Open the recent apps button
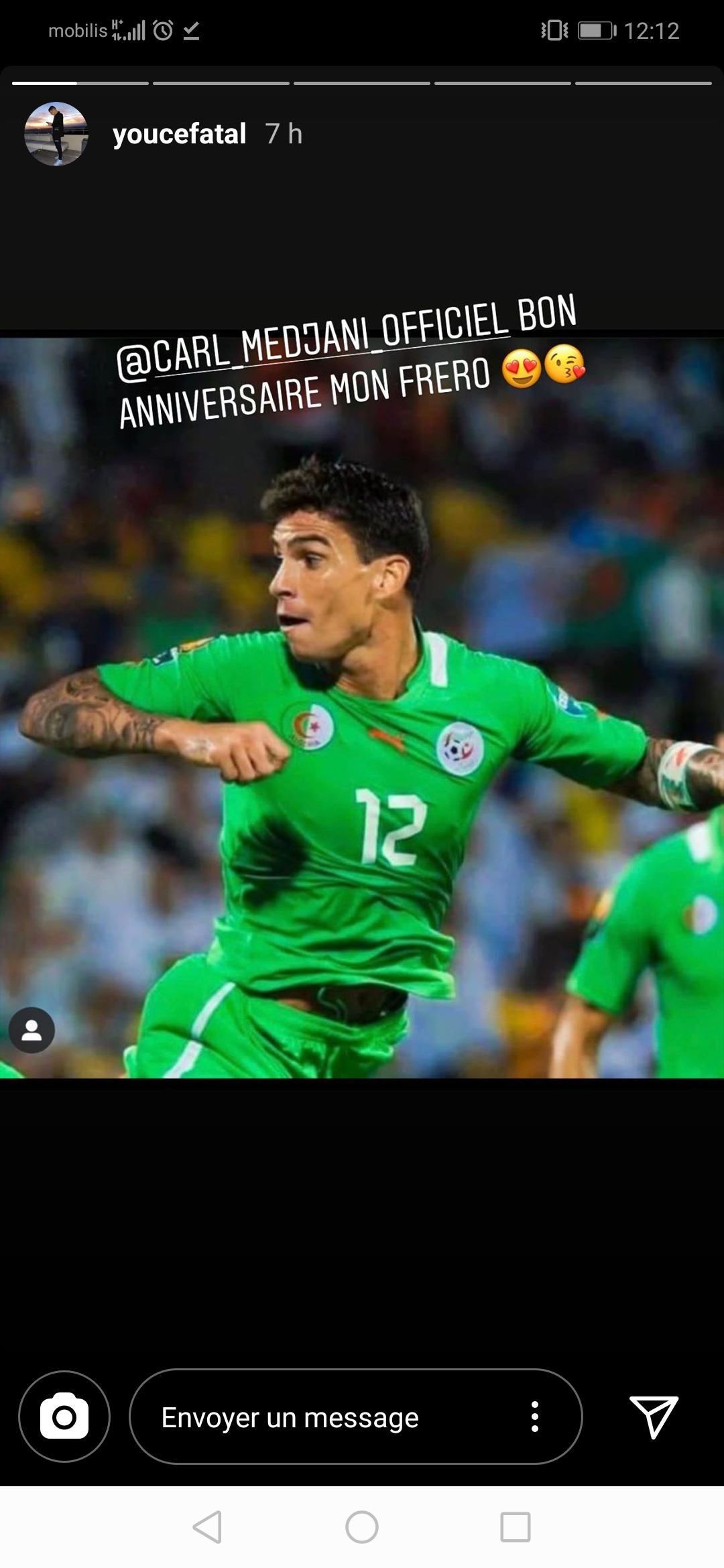This screenshot has width=724, height=1568. [x=516, y=1527]
